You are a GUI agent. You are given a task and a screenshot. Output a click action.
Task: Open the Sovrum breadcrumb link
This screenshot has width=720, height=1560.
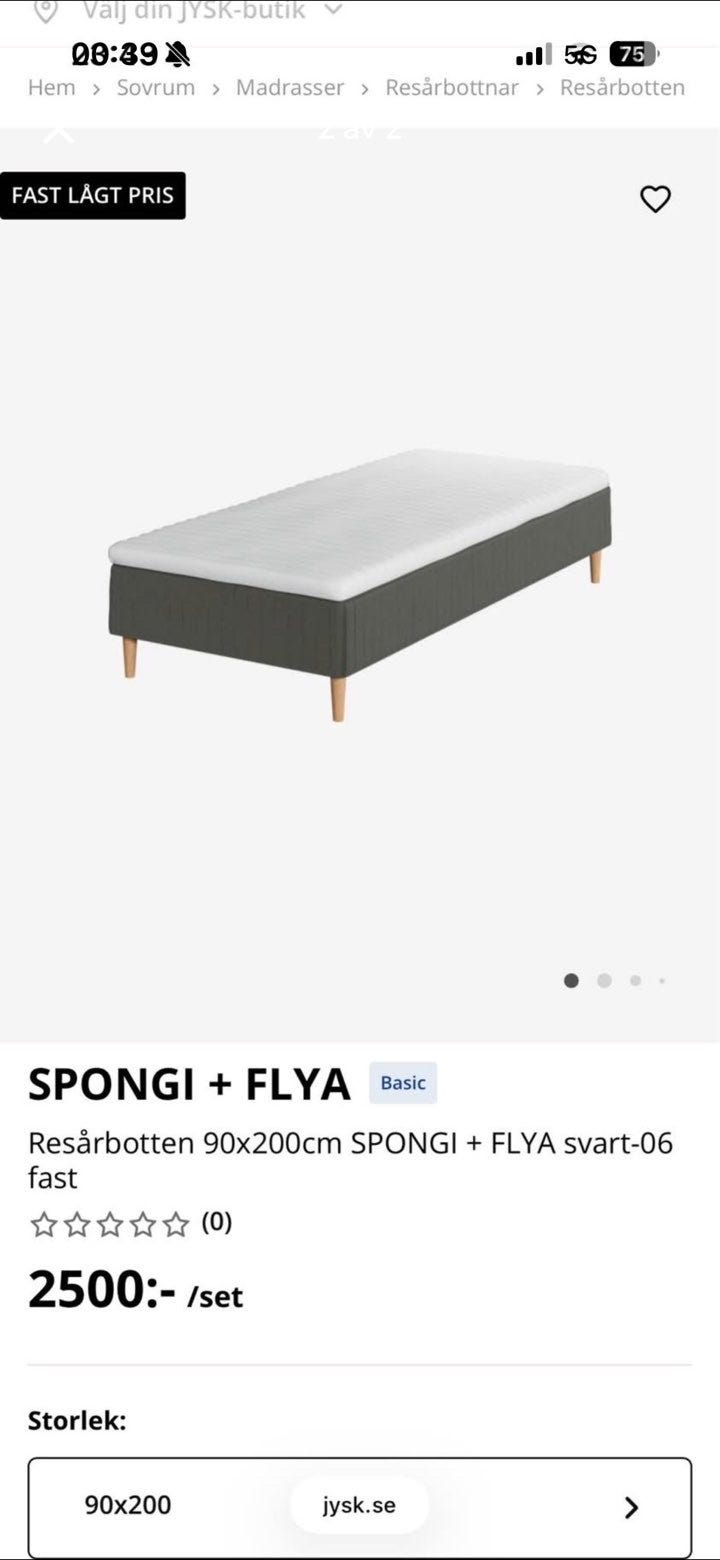point(155,88)
